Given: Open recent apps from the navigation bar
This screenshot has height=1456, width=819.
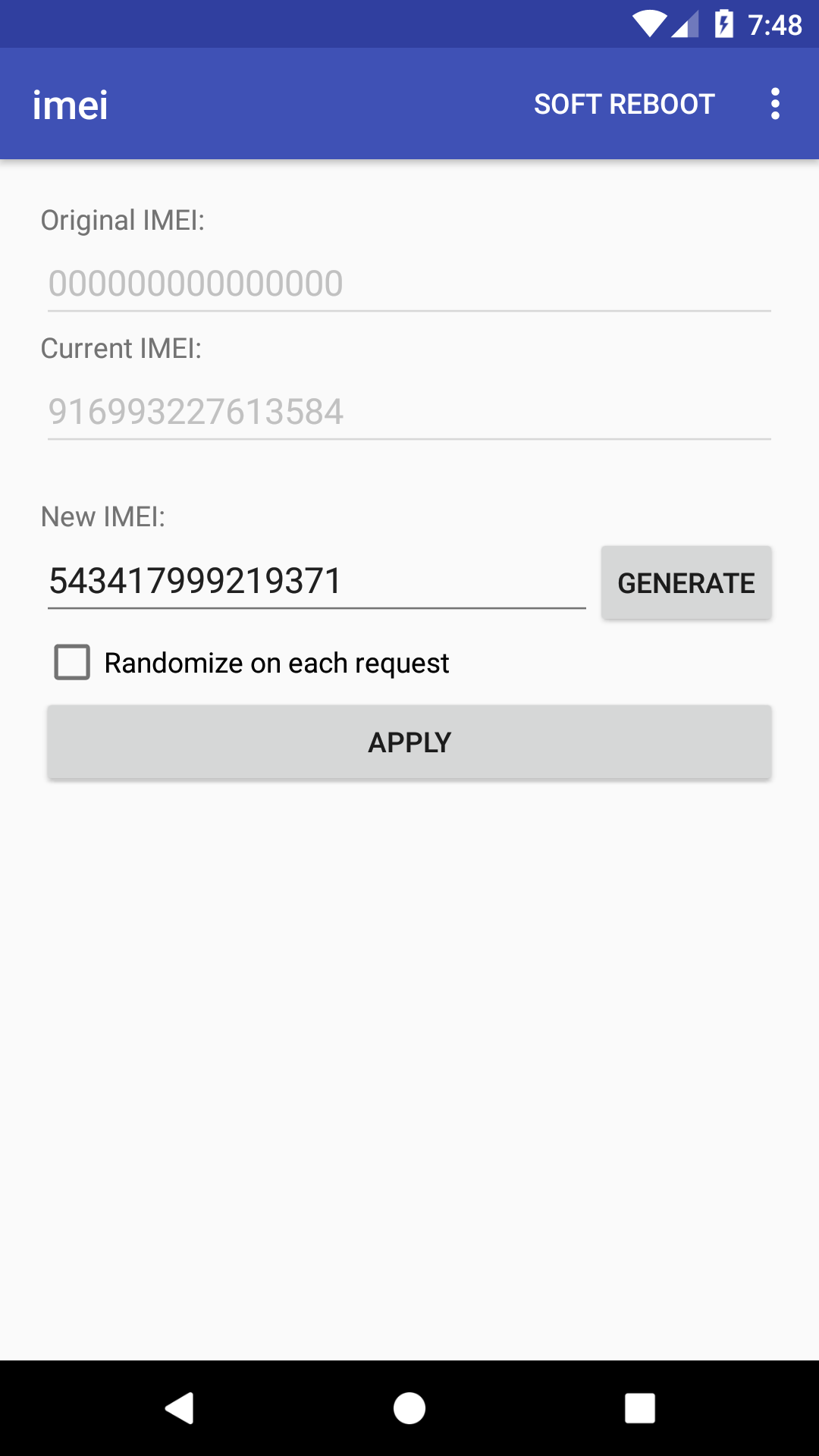Looking at the screenshot, I should click(639, 1408).
